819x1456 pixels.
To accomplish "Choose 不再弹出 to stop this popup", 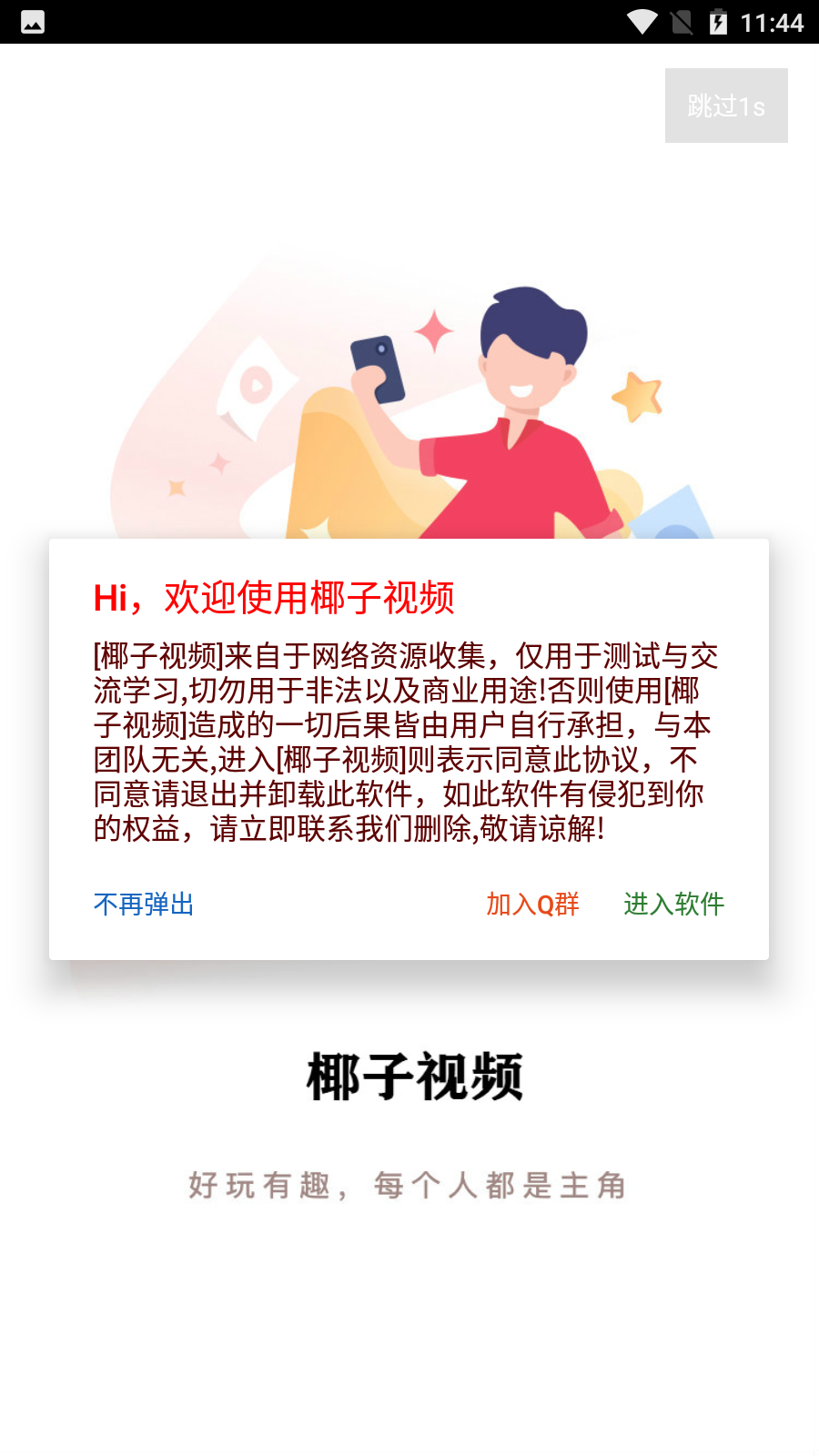I will coord(144,905).
